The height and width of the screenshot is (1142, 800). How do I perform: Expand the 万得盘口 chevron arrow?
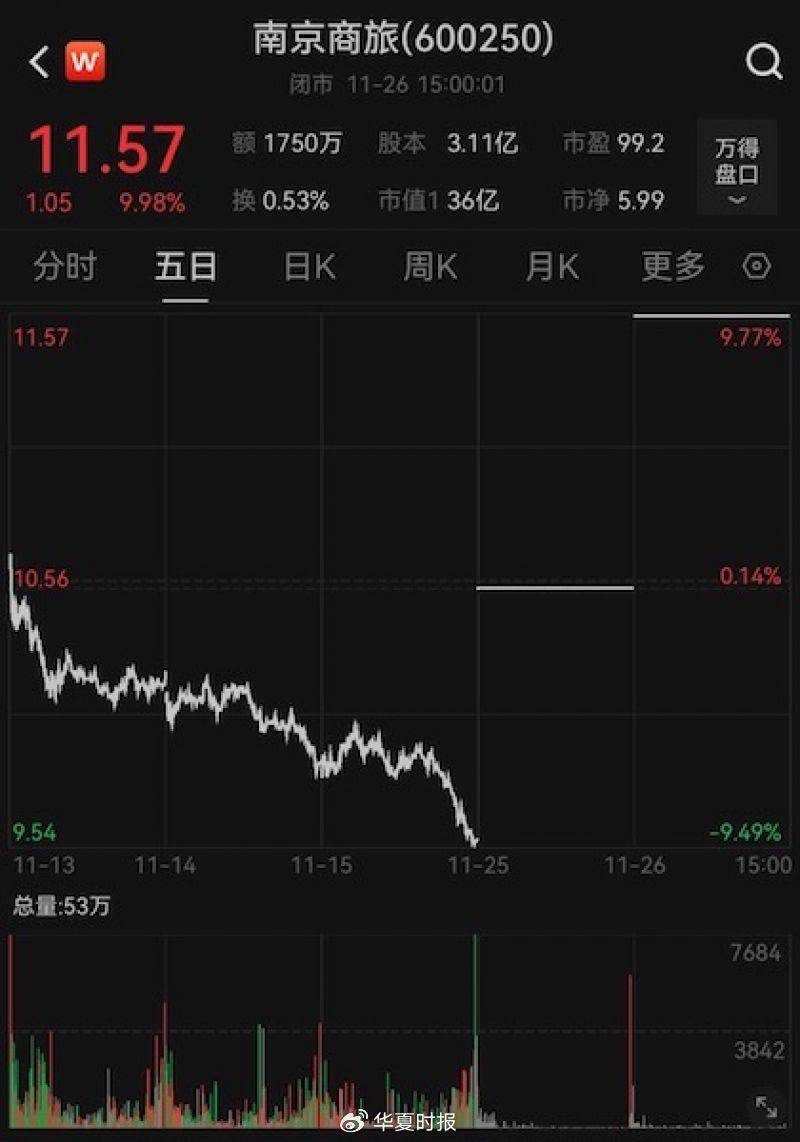[736, 200]
